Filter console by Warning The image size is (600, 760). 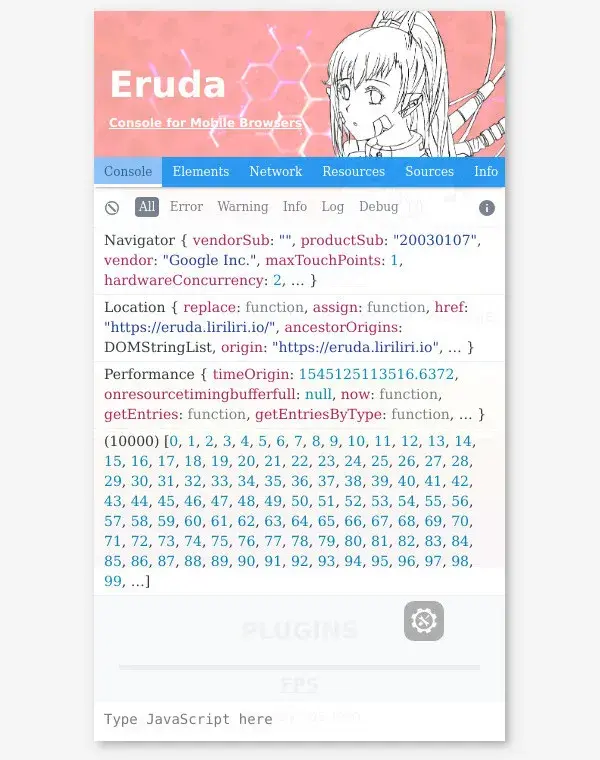[242, 207]
